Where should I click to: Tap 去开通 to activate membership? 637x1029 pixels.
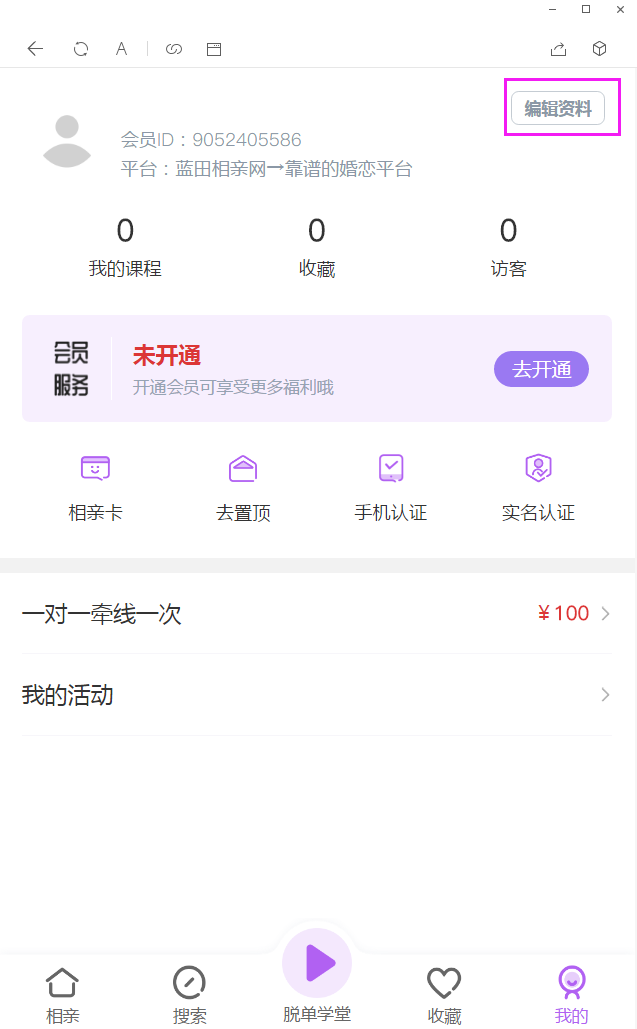pos(541,369)
